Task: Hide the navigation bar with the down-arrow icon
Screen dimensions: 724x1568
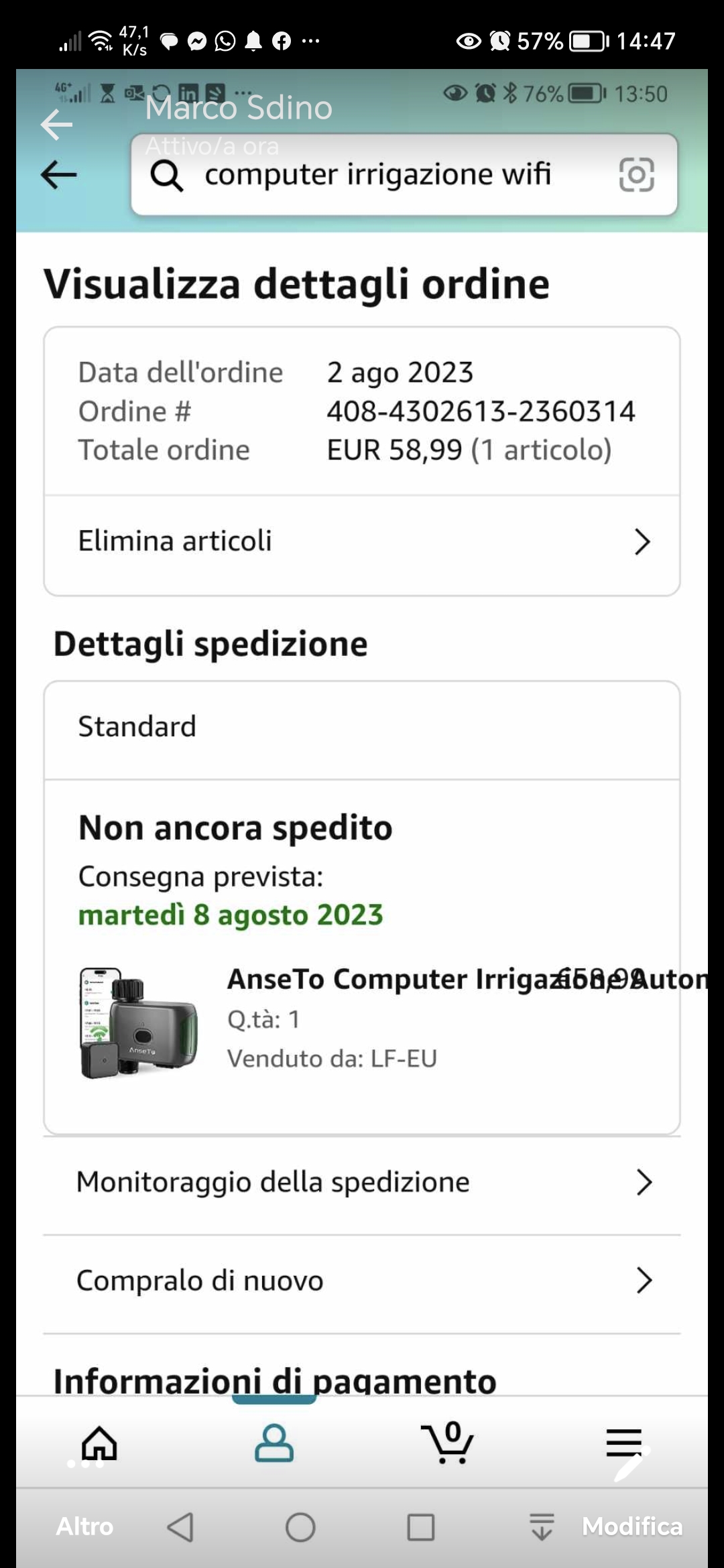Action: pyautogui.click(x=542, y=1527)
